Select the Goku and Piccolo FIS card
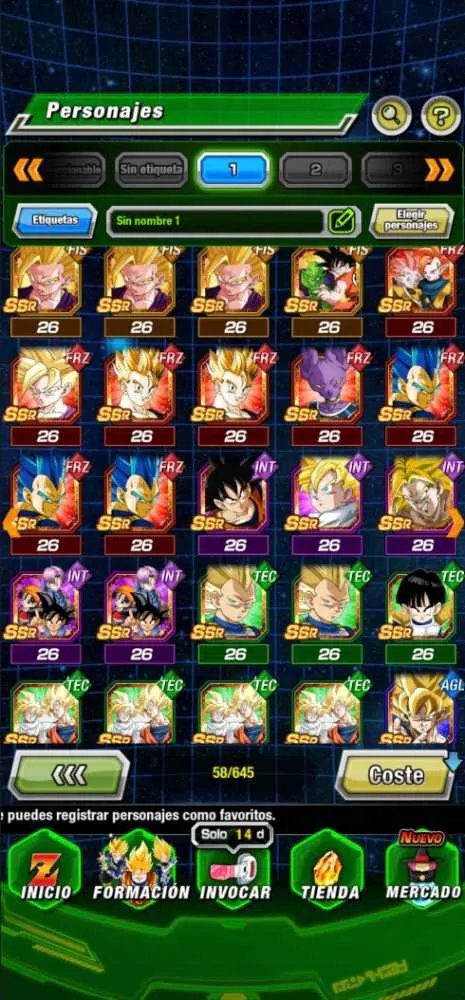The image size is (465, 1000). click(x=329, y=279)
